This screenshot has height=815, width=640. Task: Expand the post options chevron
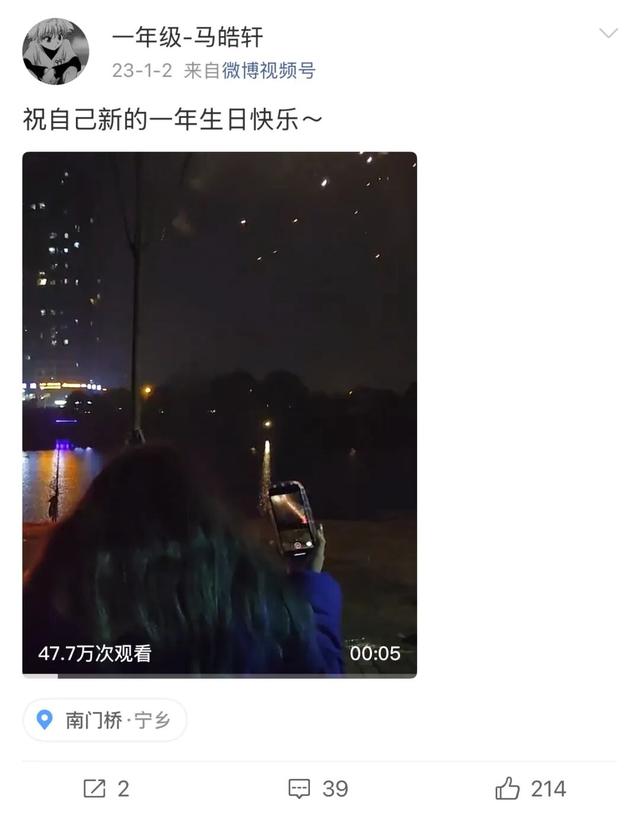608,34
